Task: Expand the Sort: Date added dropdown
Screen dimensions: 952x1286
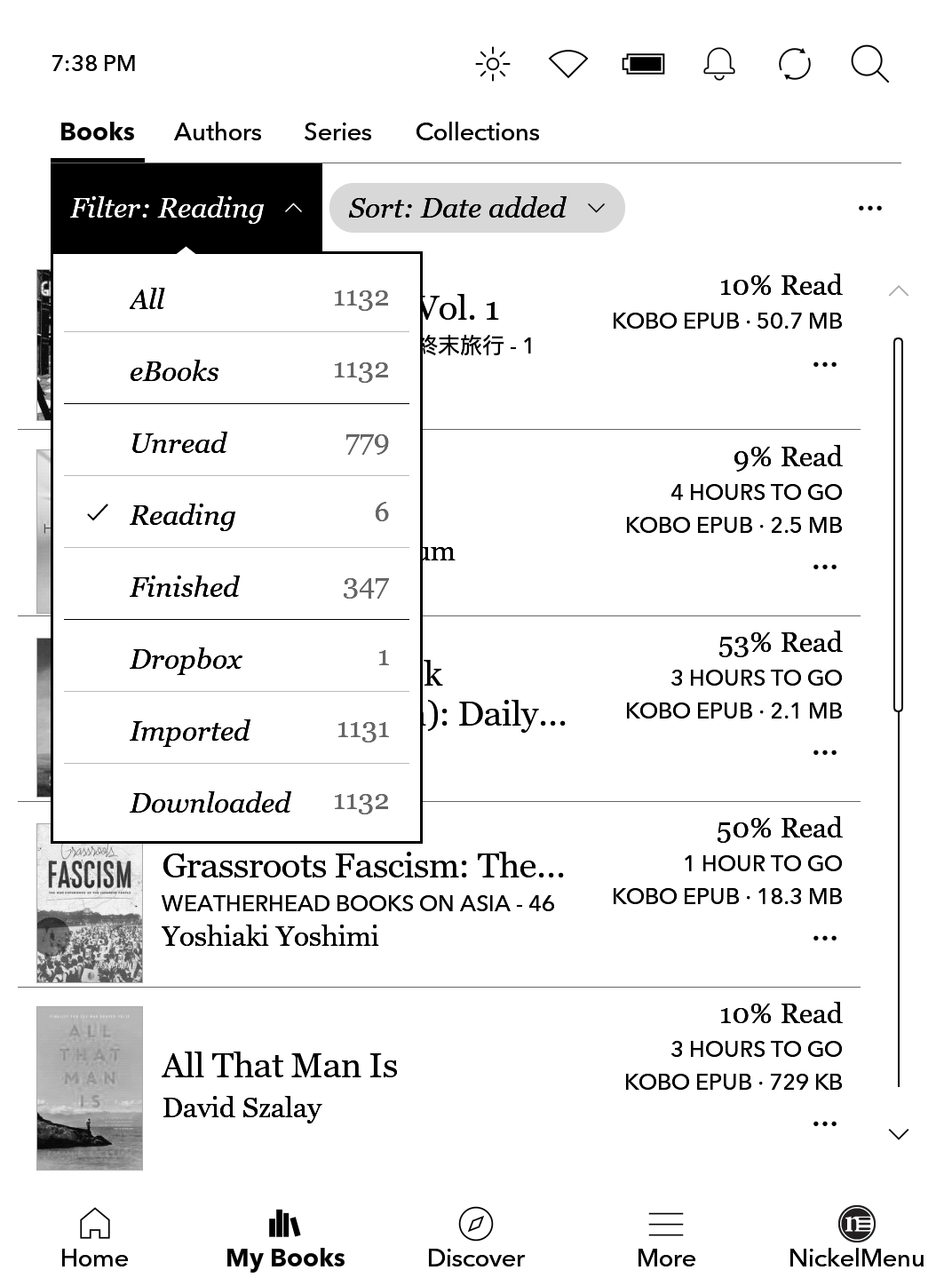Action: point(477,209)
